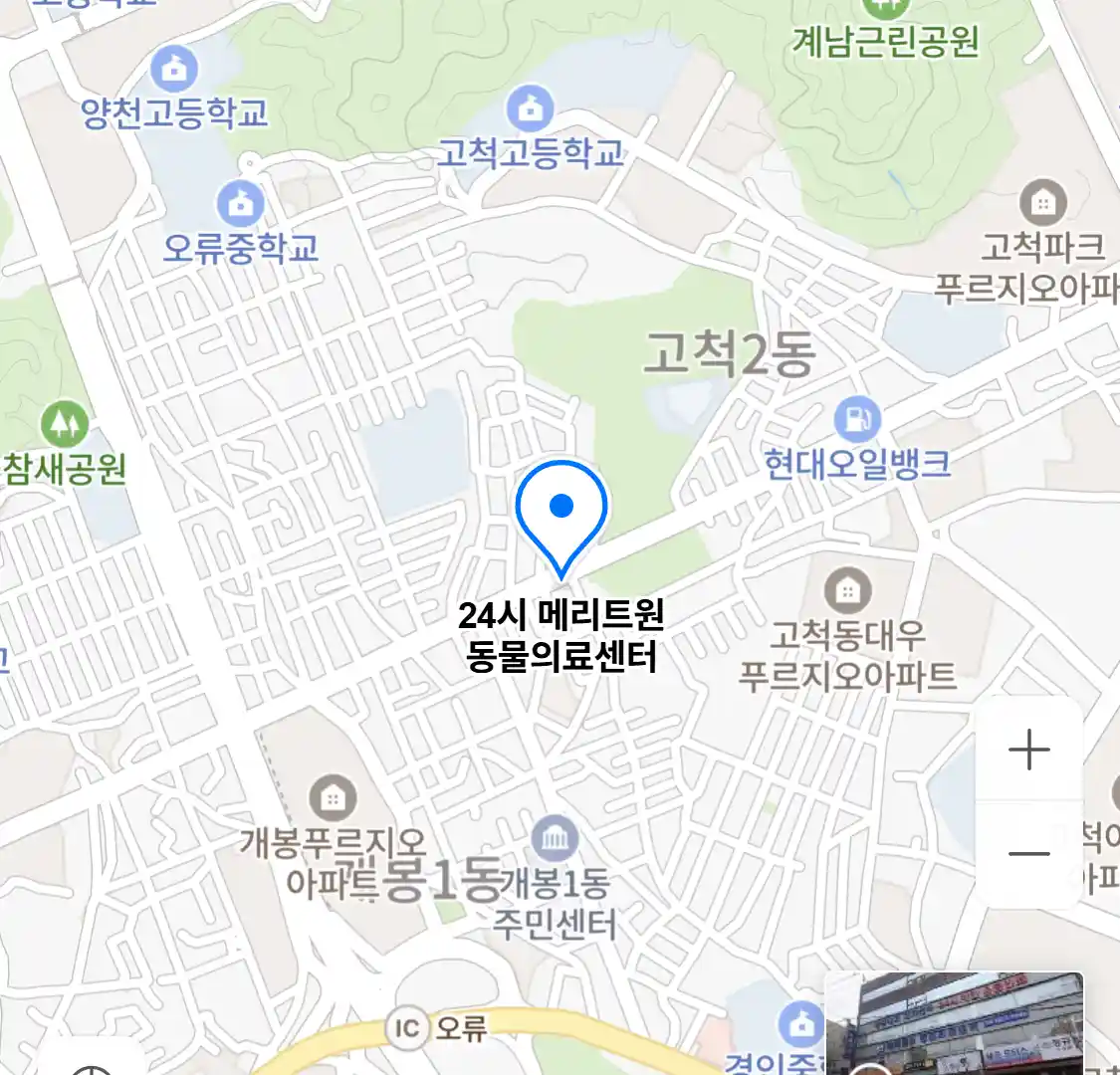Select the 양천고등학교 school marker

174,70
